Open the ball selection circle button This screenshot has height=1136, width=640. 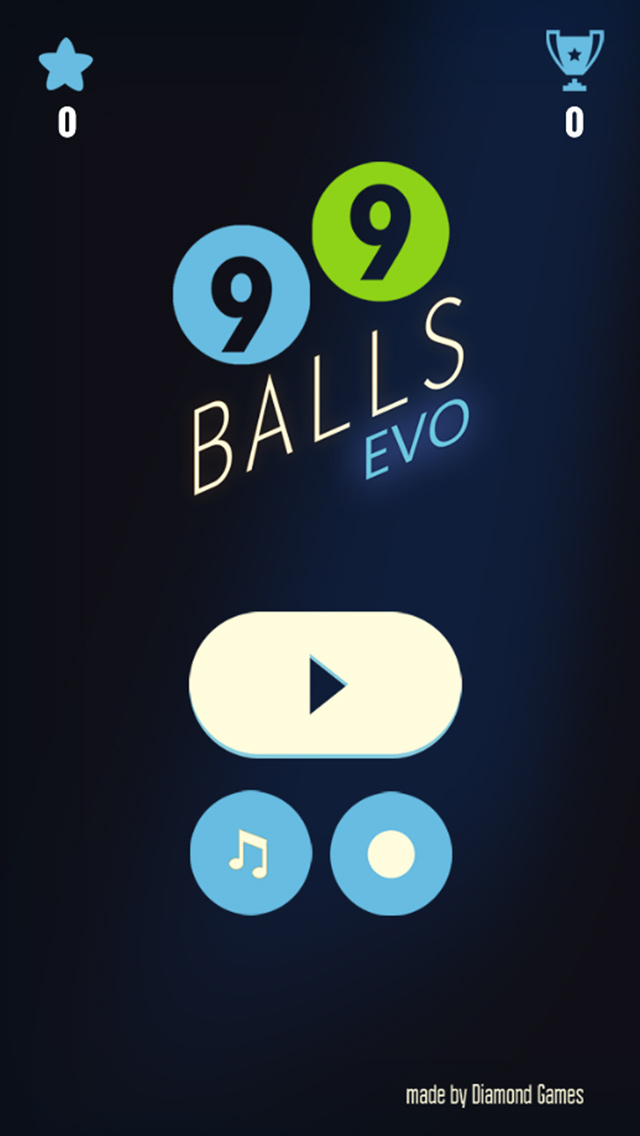(391, 852)
